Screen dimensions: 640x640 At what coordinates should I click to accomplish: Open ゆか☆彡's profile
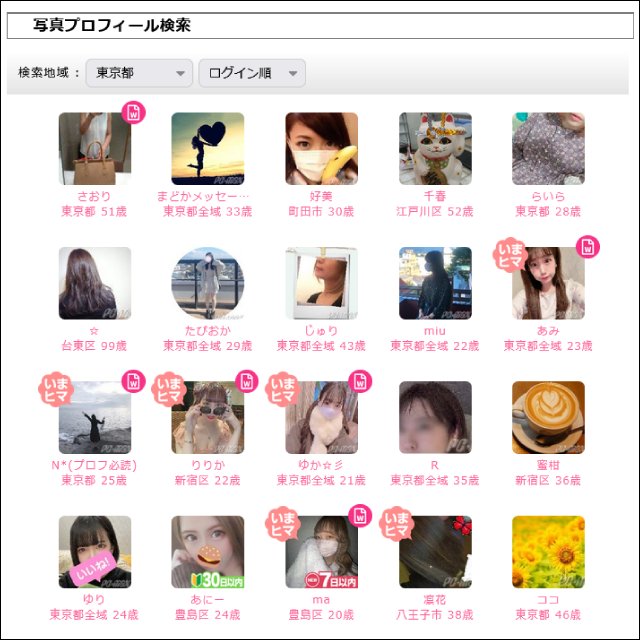click(321, 418)
